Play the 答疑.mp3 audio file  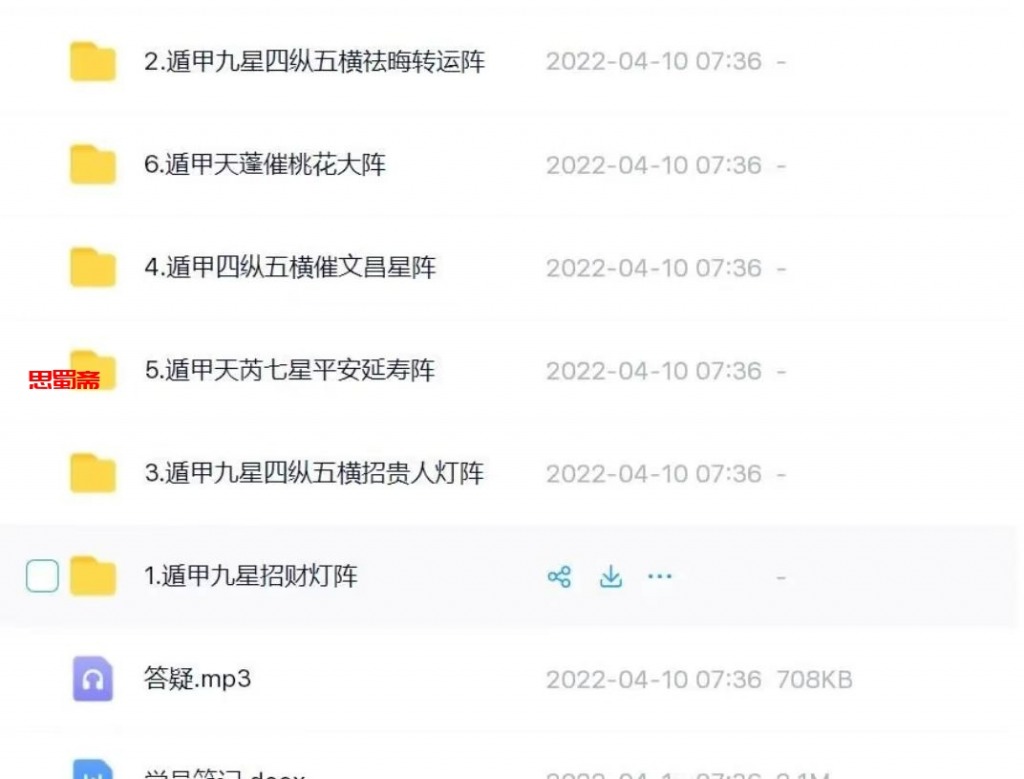(197, 680)
